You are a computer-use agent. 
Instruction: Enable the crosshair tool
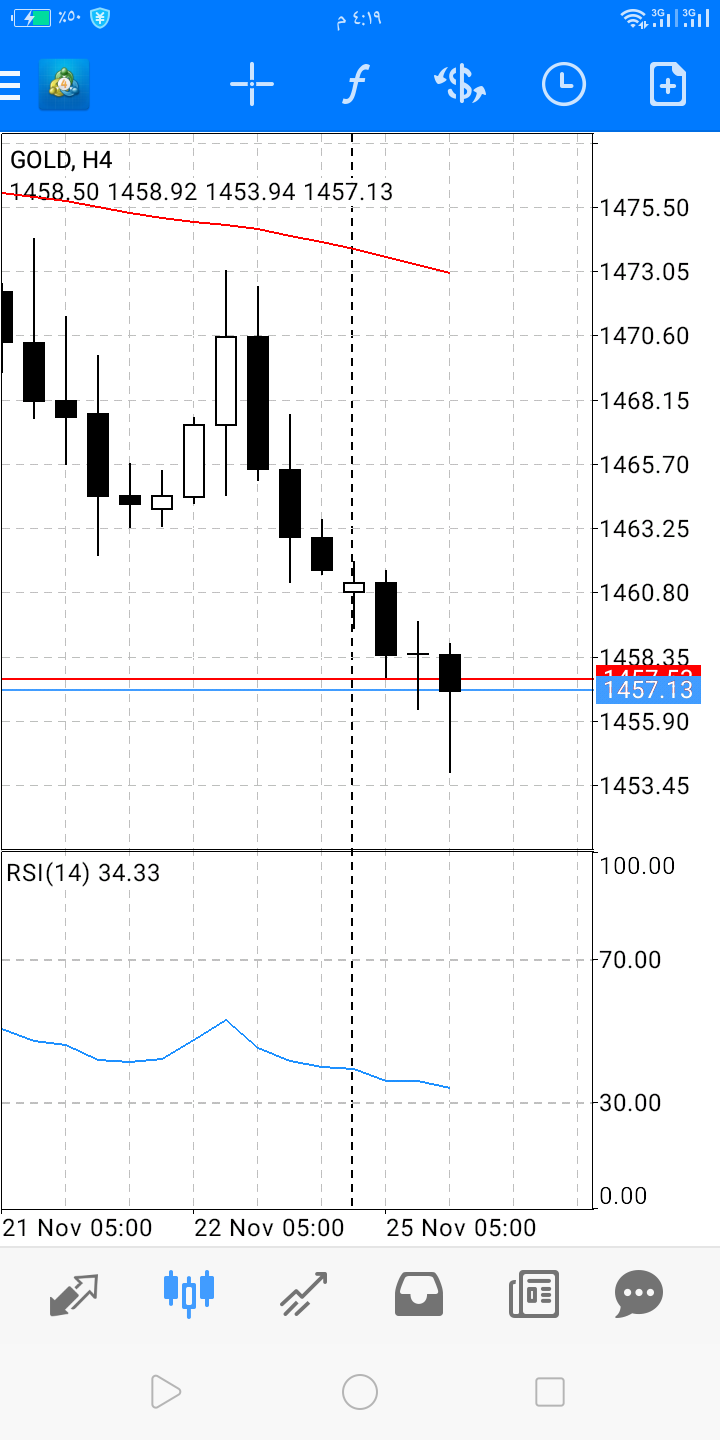pos(252,84)
